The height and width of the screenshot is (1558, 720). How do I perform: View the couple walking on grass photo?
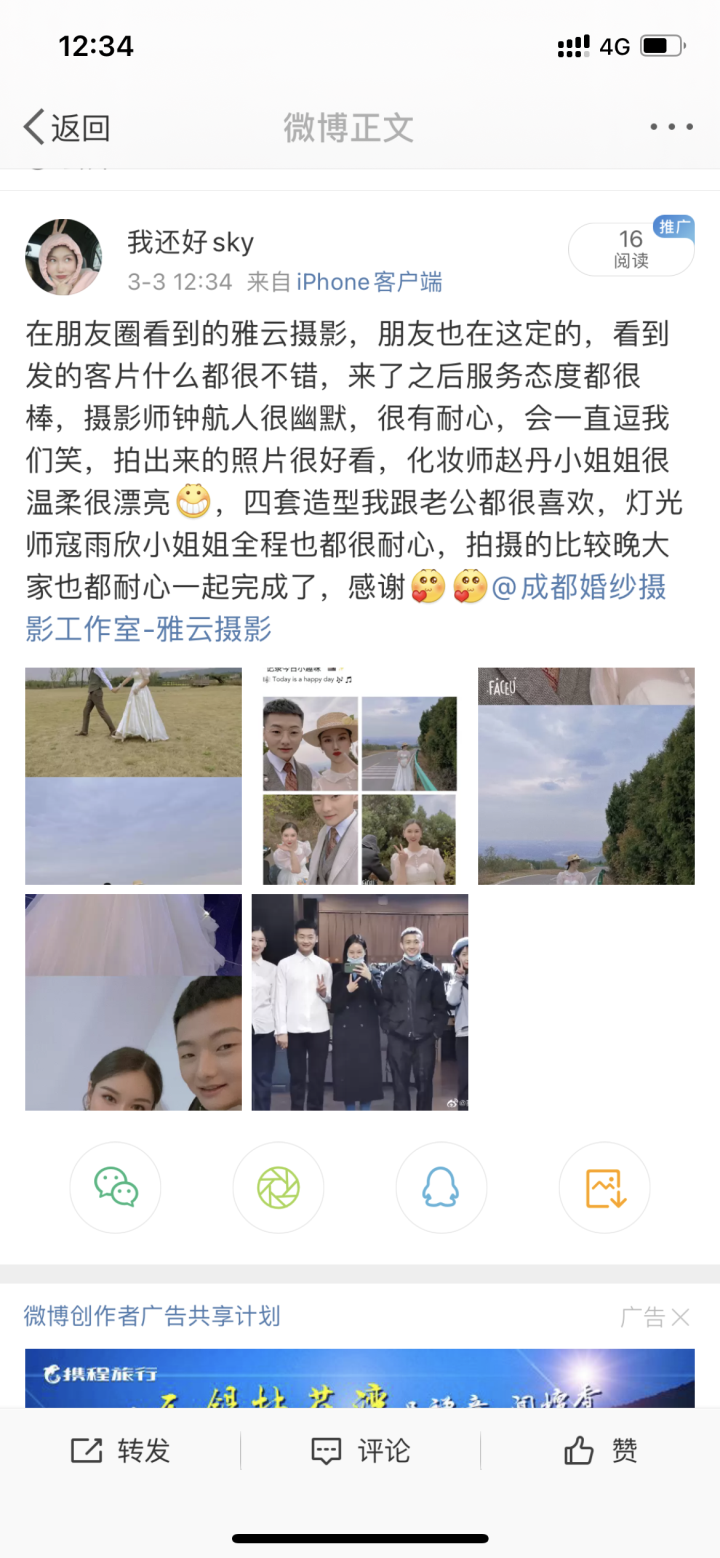click(133, 776)
